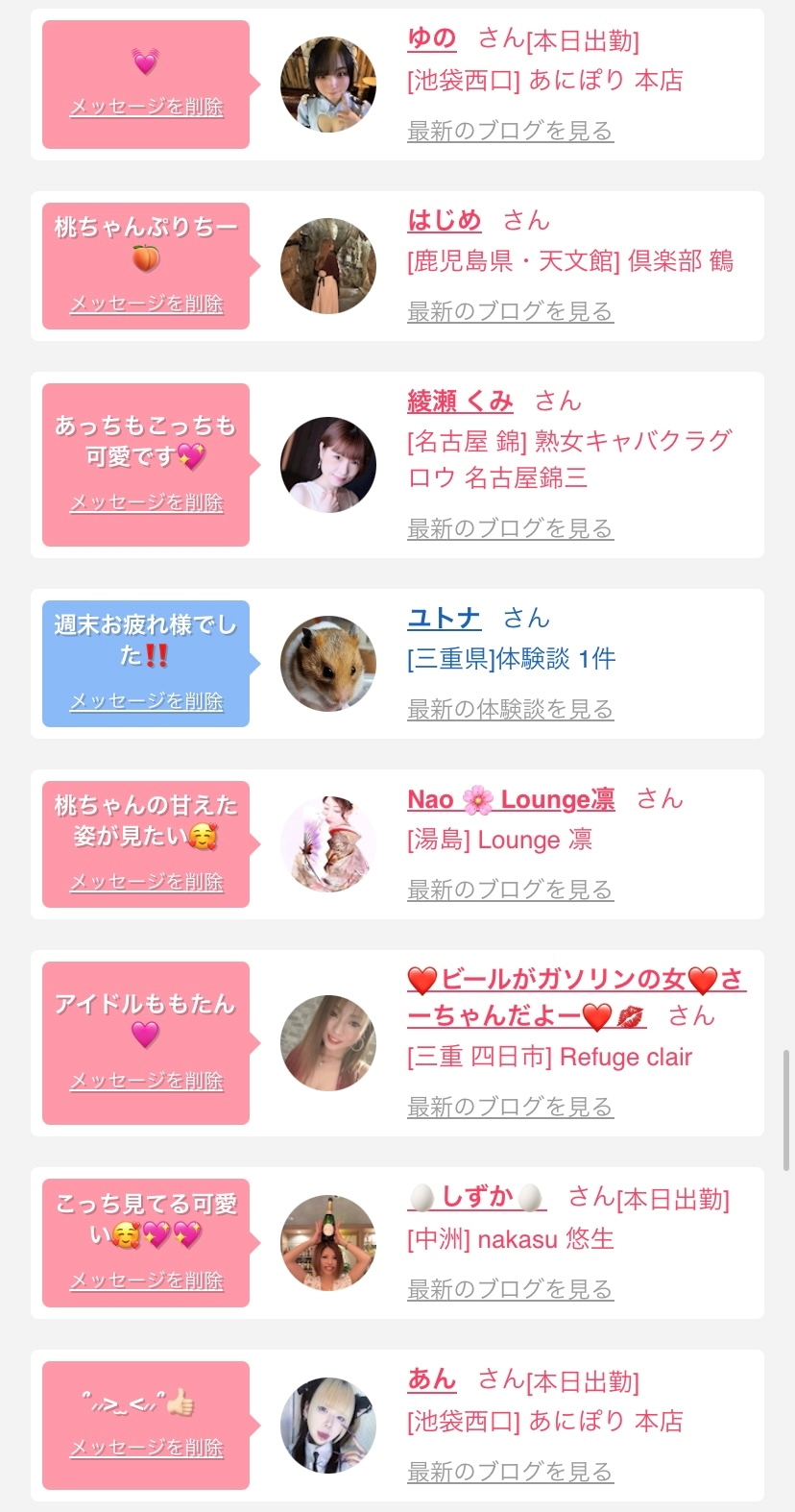Delete the アイドルももたん message
This screenshot has height=1512, width=795.
(x=146, y=1081)
